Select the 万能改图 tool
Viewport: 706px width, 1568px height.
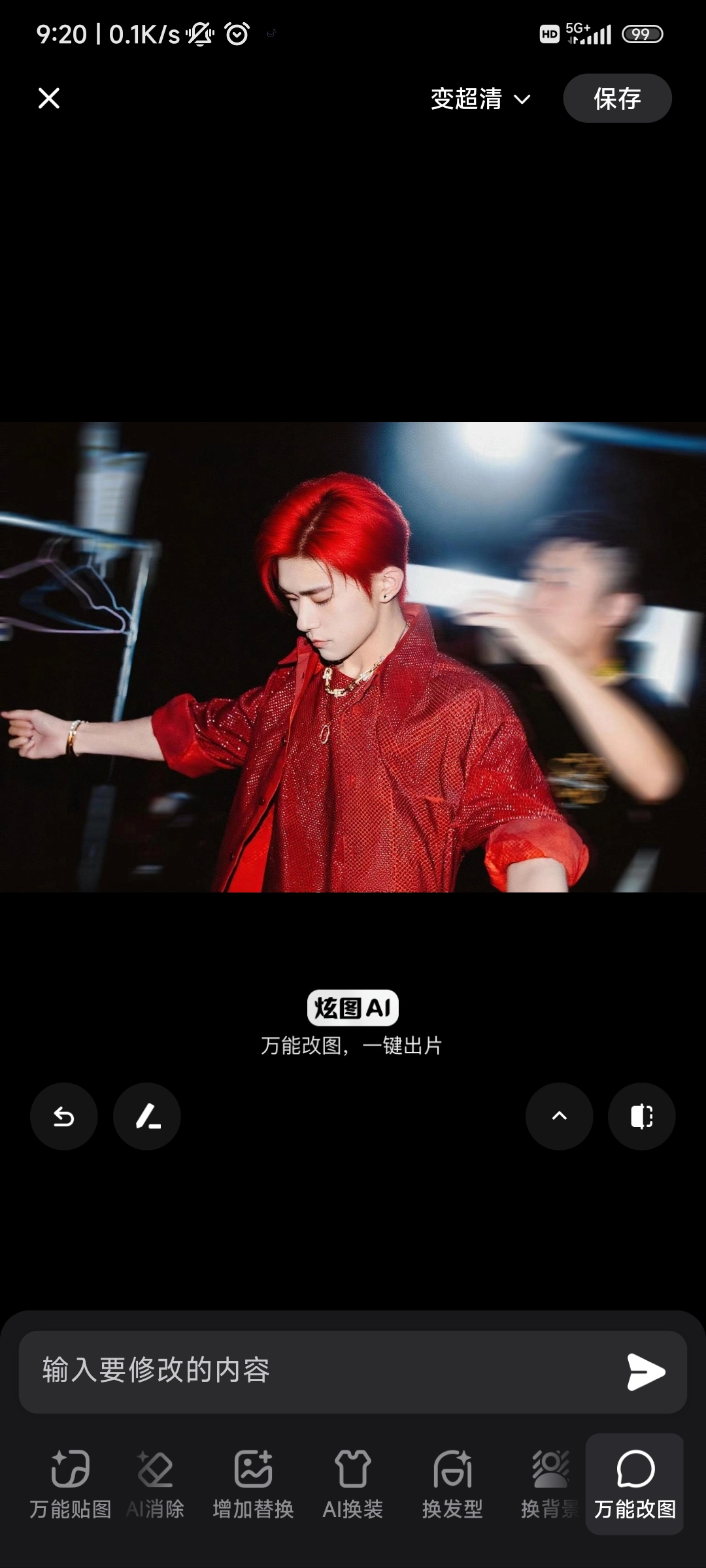(635, 1484)
